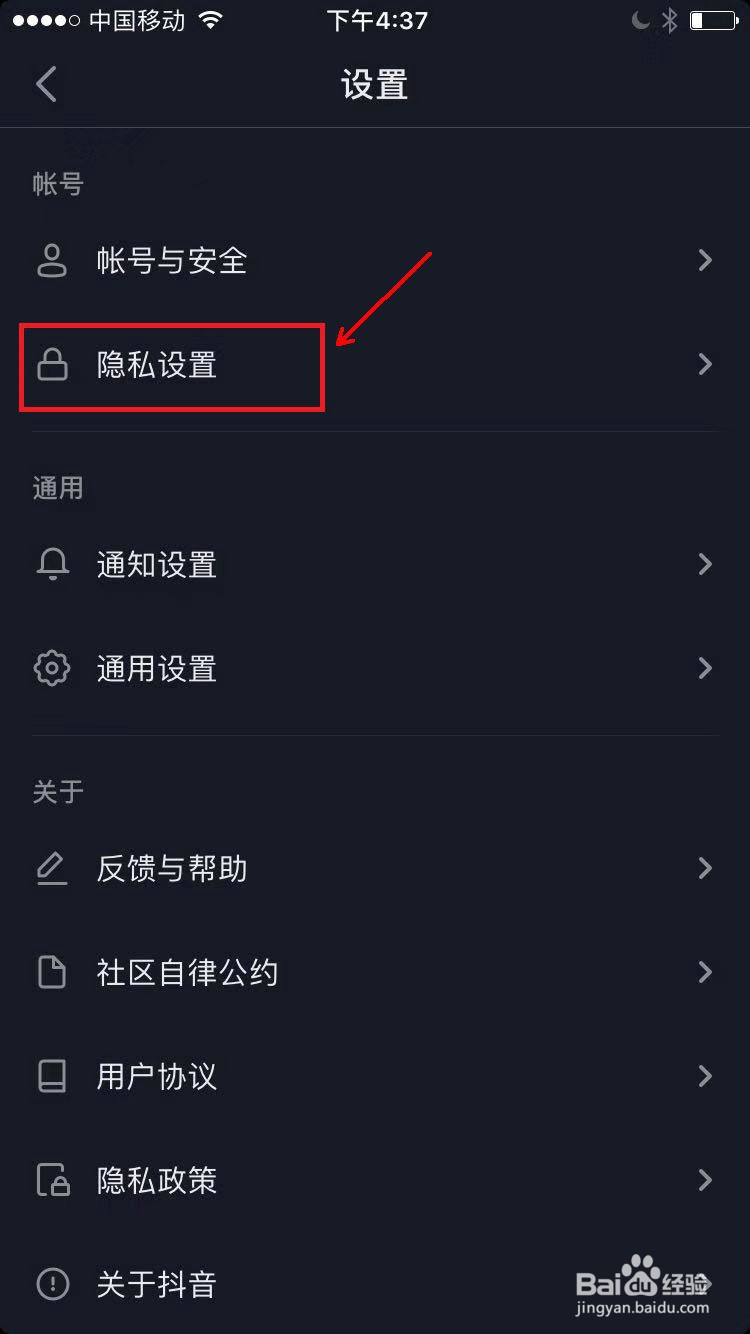Viewport: 750px width, 1334px height.
Task: Click the document icon beside 社区自律公约
Action: (53, 972)
